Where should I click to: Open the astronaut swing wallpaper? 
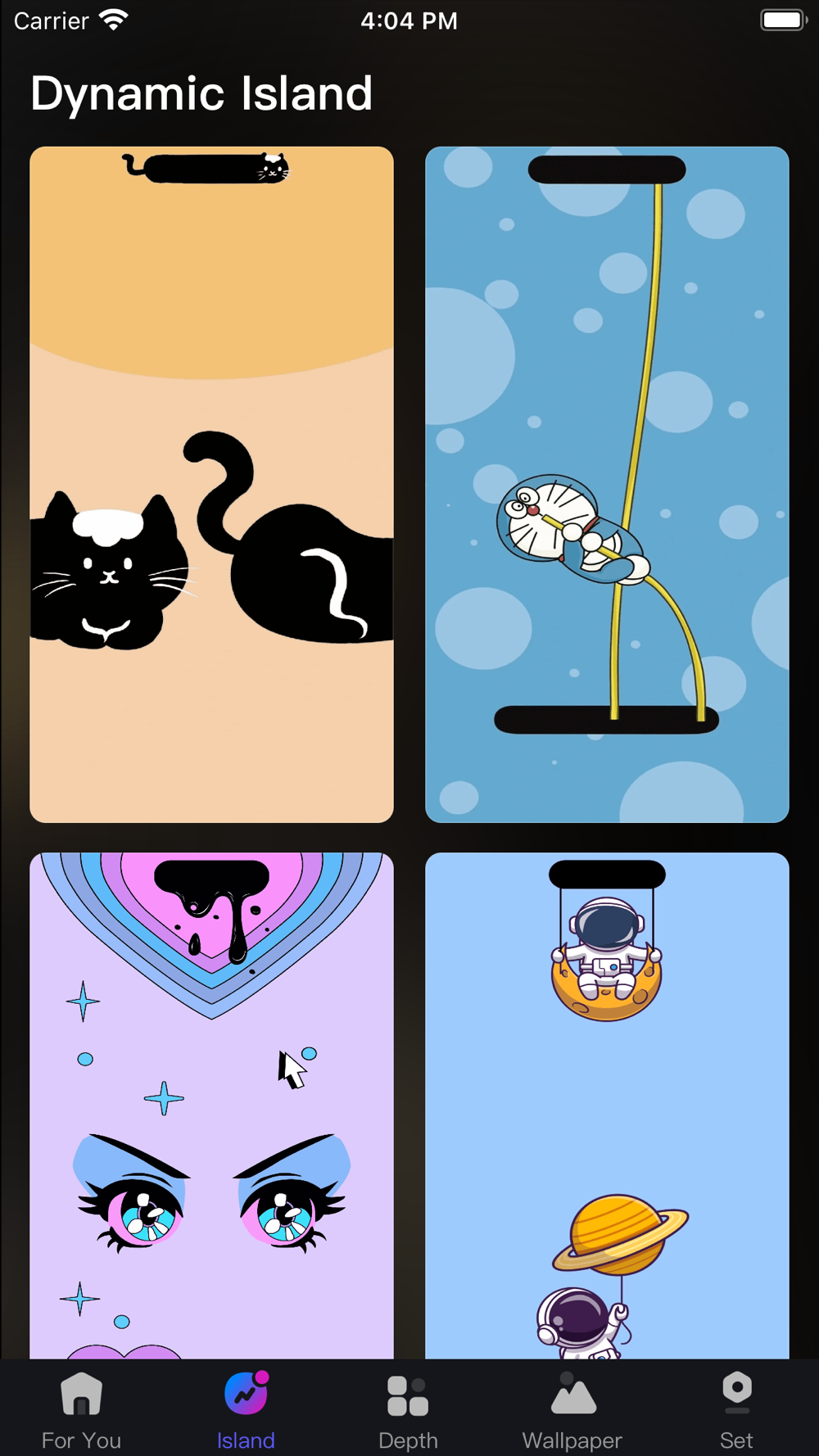point(607,1105)
